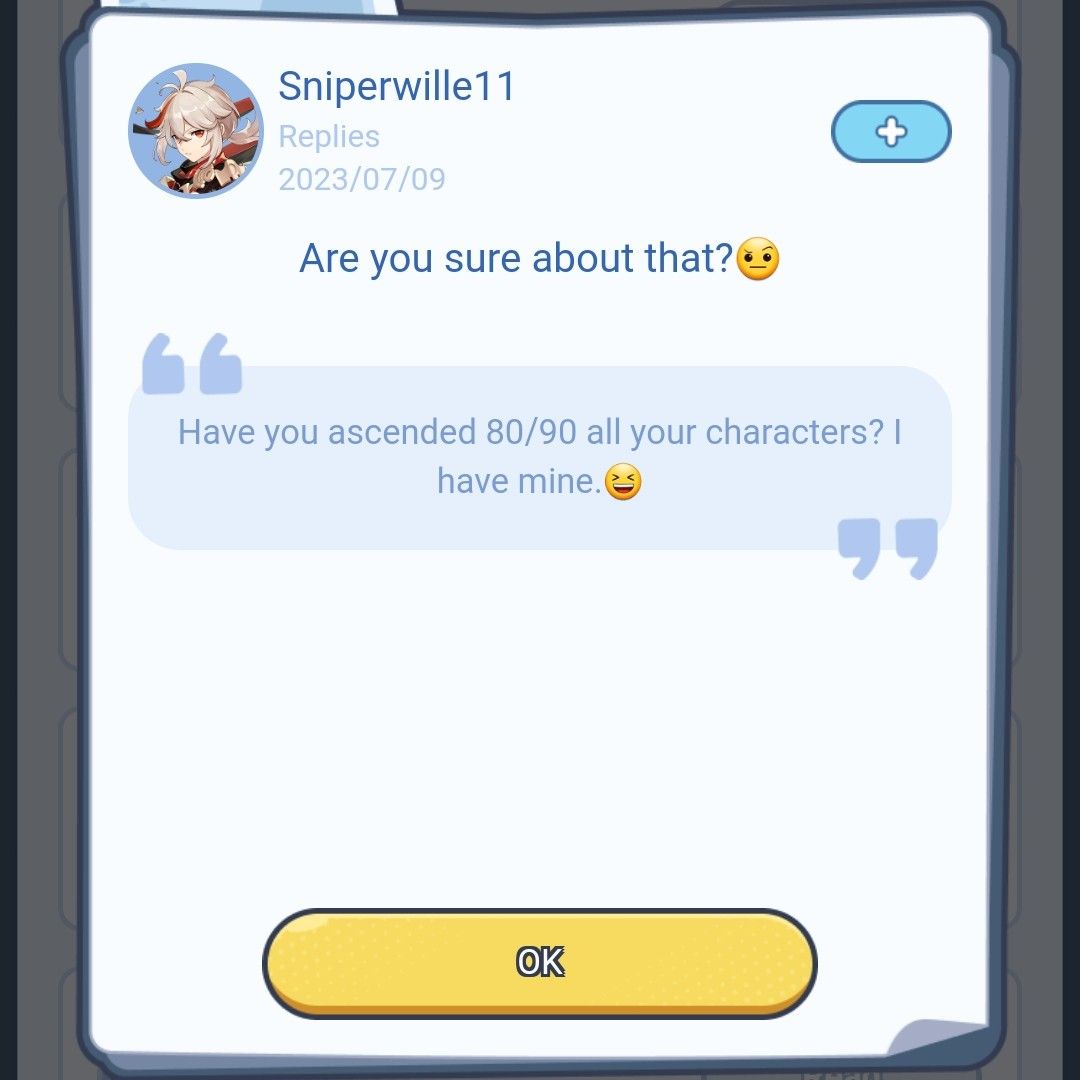Open Sniperwille11's profile avatar
Viewport: 1080px width, 1080px height.
[x=196, y=130]
